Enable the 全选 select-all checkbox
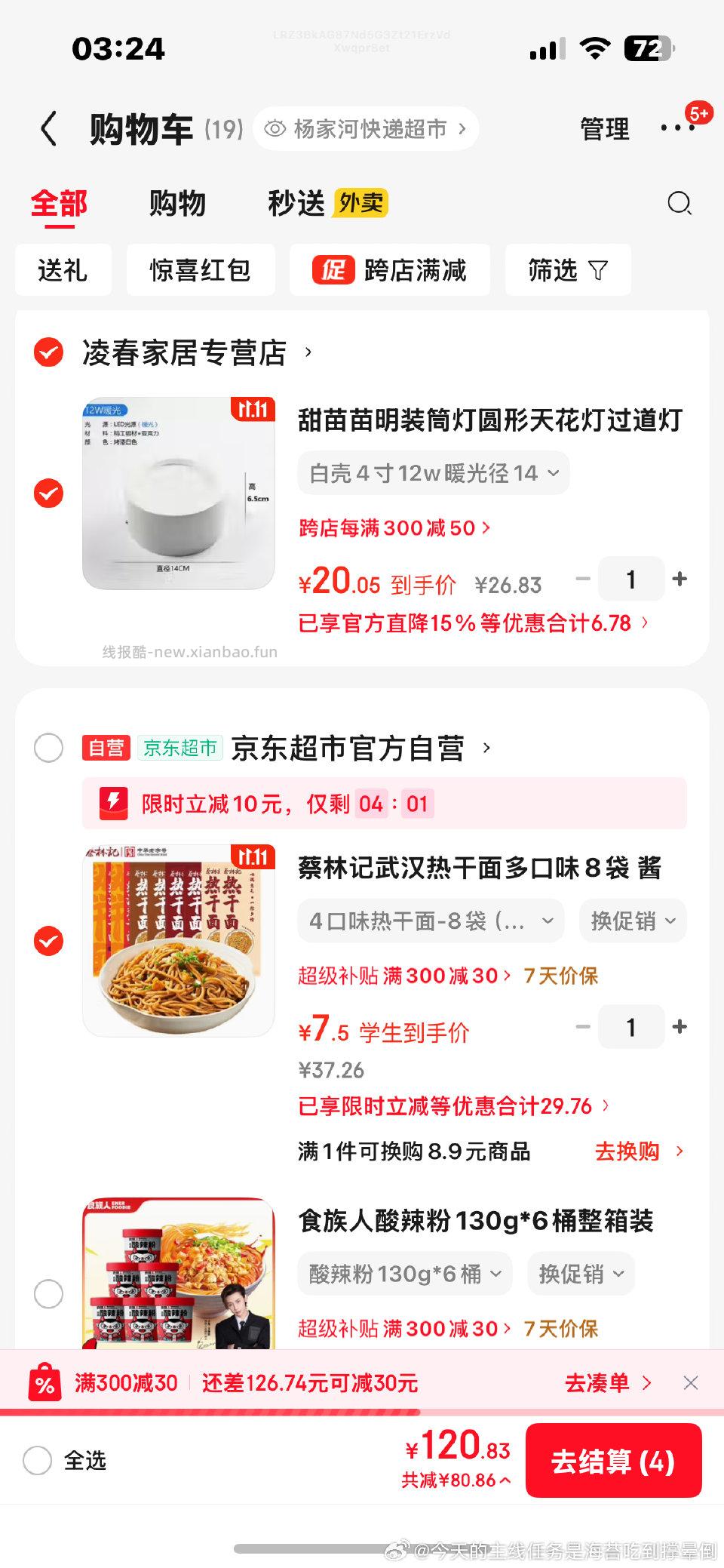The image size is (724, 1568). (x=36, y=1460)
